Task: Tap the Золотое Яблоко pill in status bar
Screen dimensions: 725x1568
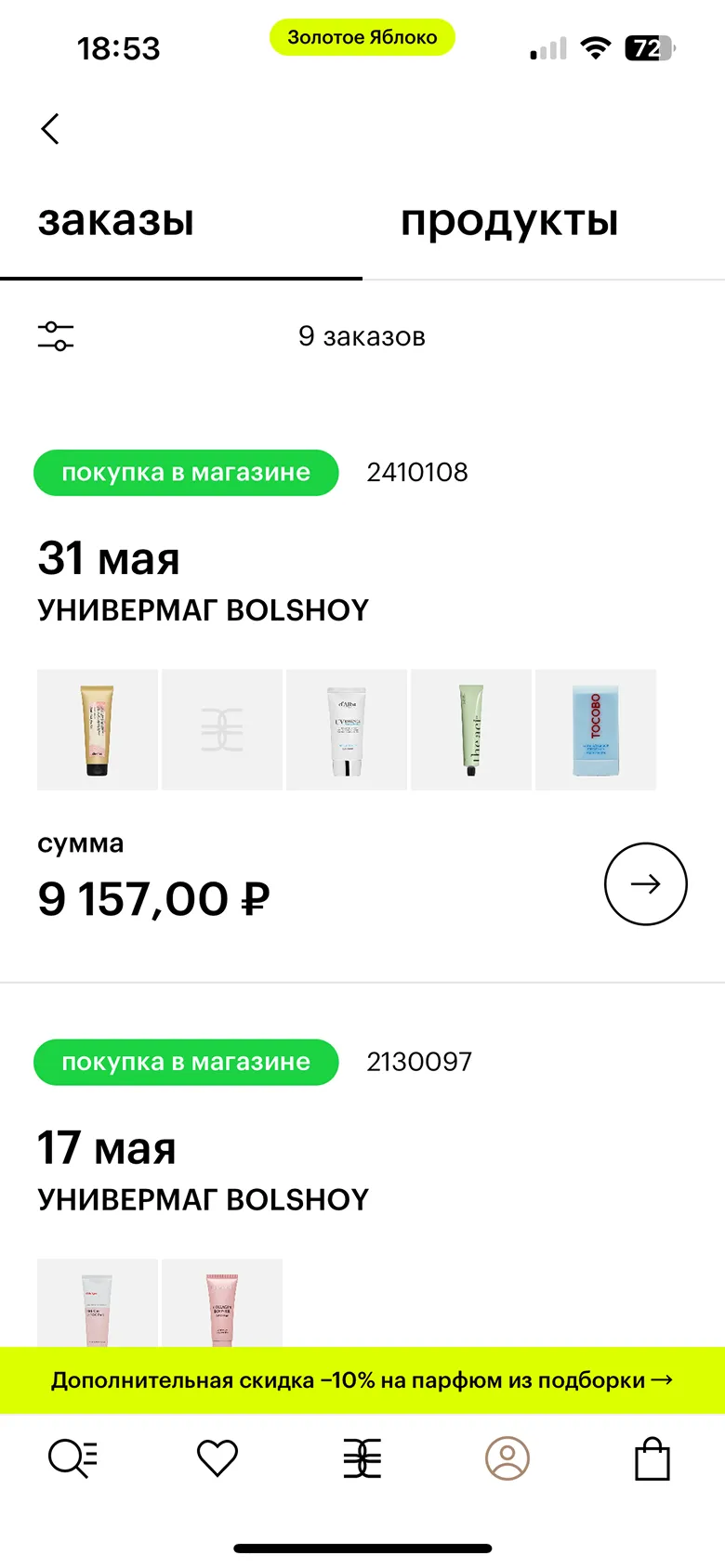Action: tap(362, 38)
